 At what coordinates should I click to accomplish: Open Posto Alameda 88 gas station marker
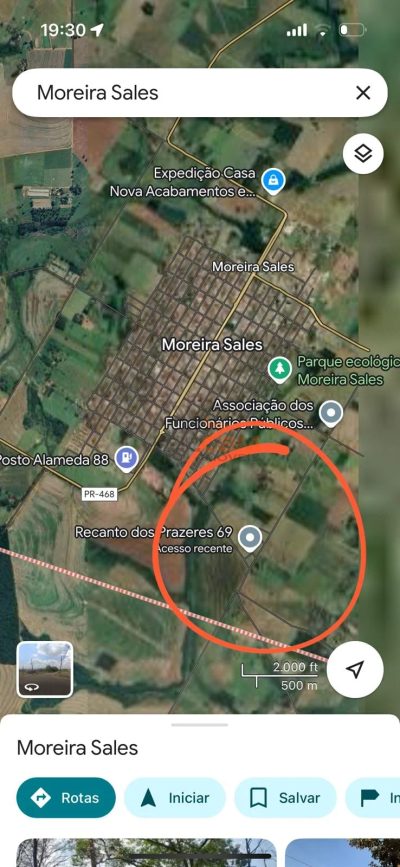(x=127, y=458)
